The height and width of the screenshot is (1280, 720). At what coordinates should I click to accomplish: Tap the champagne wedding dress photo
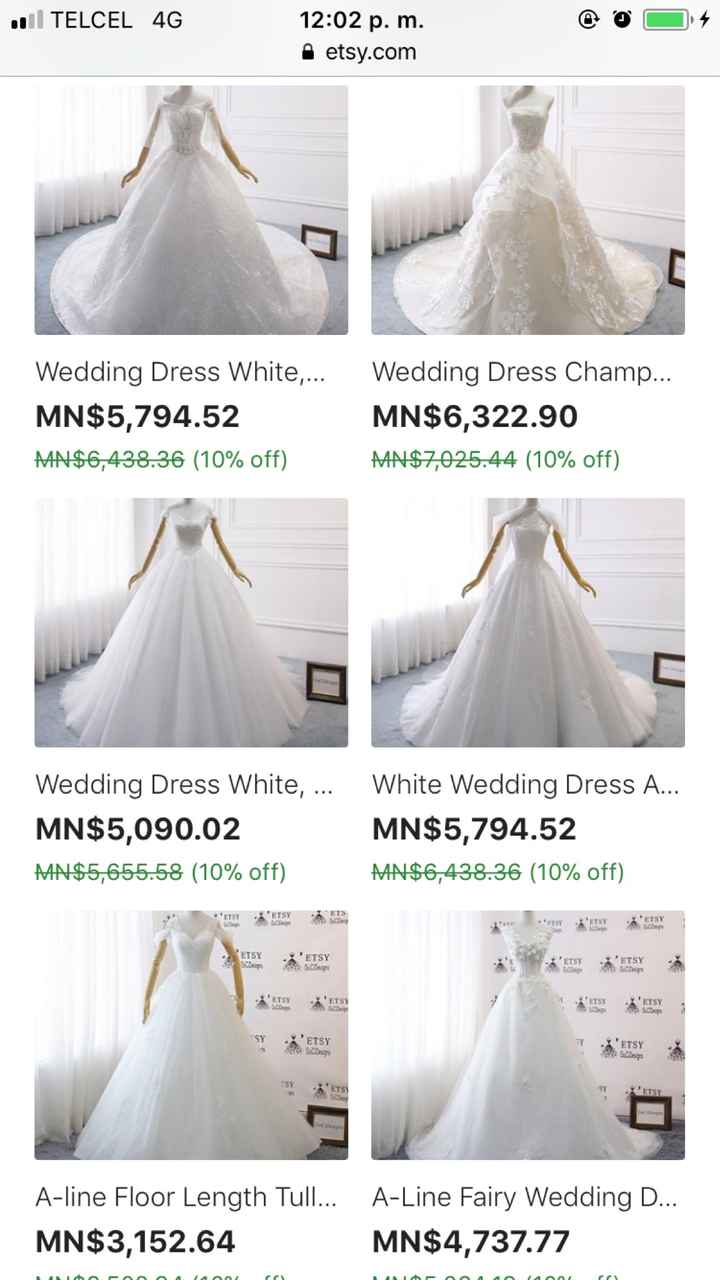point(528,207)
